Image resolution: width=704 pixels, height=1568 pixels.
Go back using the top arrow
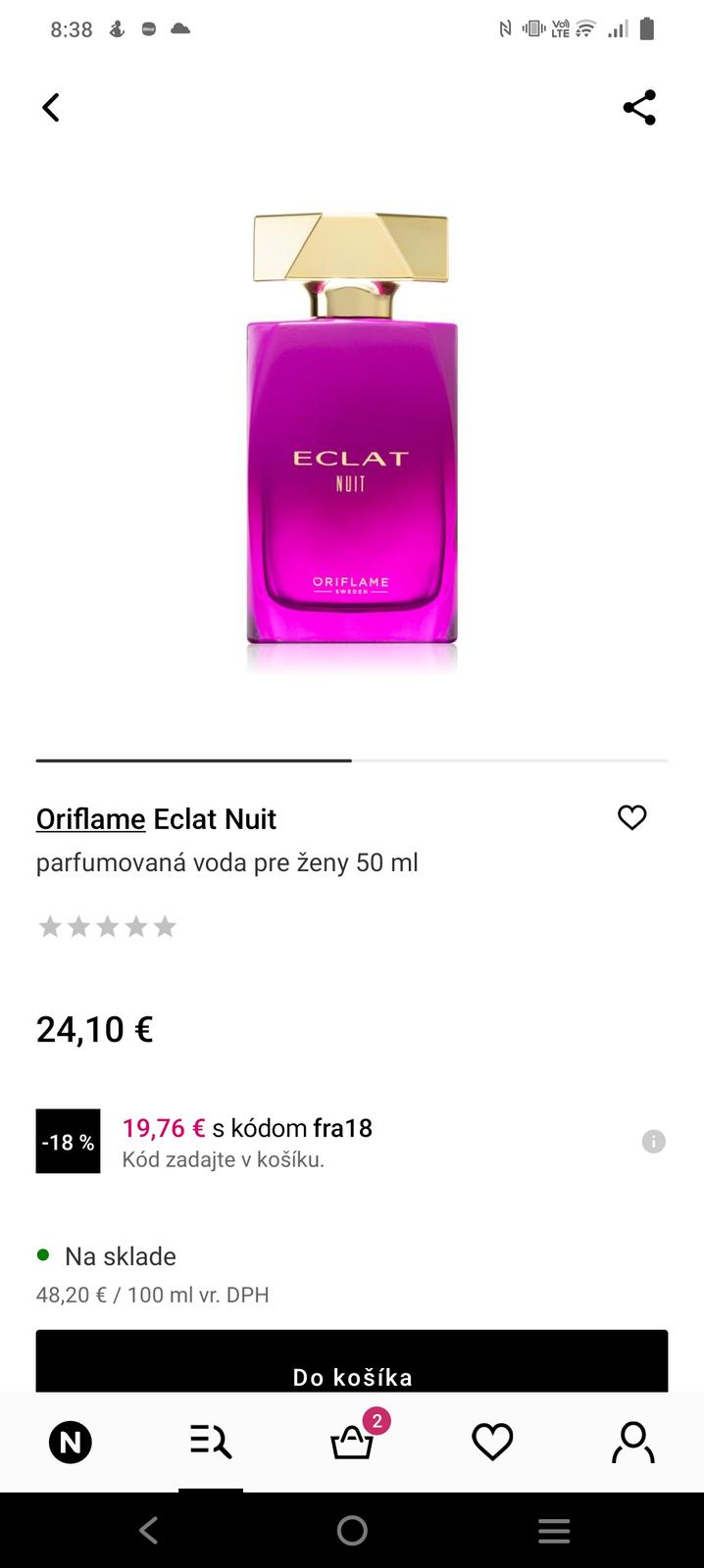51,108
